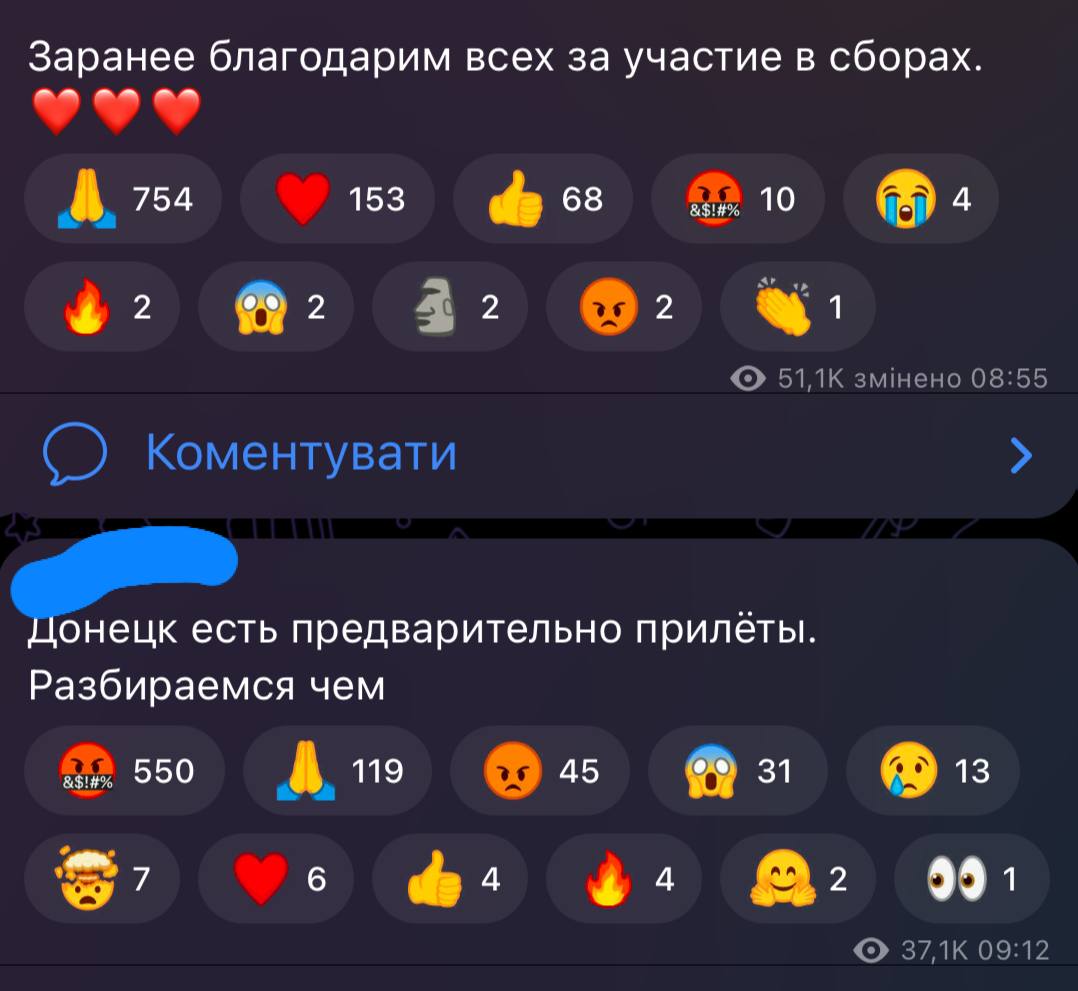Tap praying hands reaction with 754
This screenshot has width=1078, height=991.
click(x=125, y=200)
